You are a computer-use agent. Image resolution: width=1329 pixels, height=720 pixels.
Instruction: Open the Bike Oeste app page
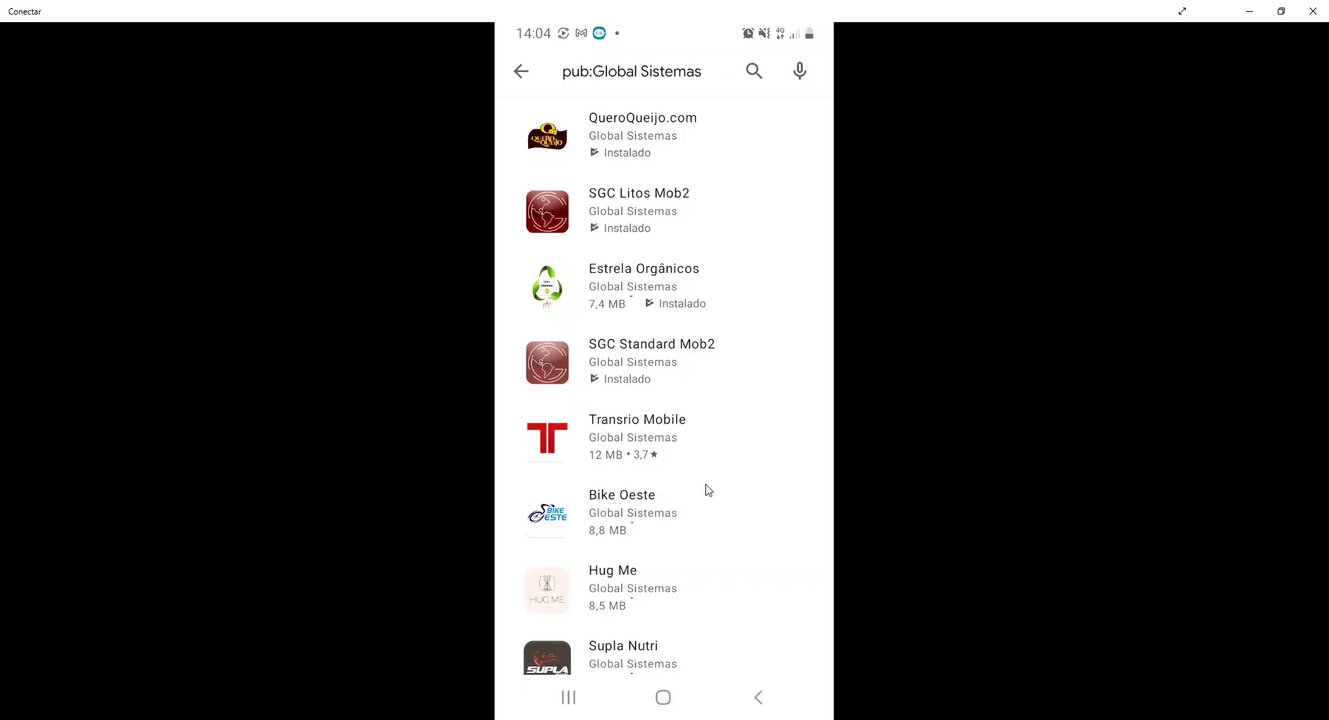[x=621, y=512]
